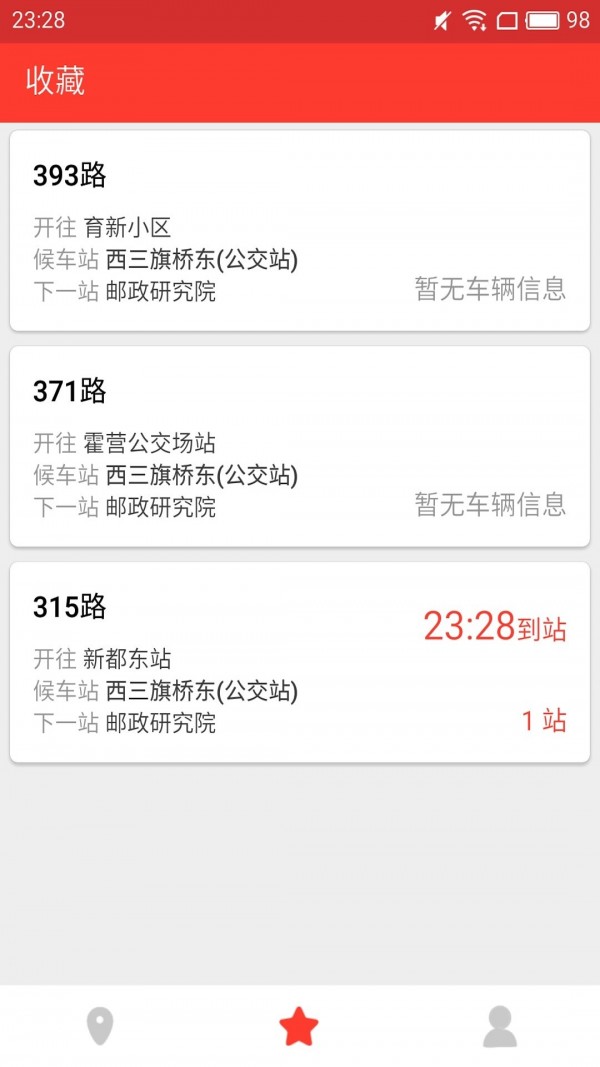The width and height of the screenshot is (600, 1067).
Task: Open the 371路 bus route card
Action: click(300, 447)
